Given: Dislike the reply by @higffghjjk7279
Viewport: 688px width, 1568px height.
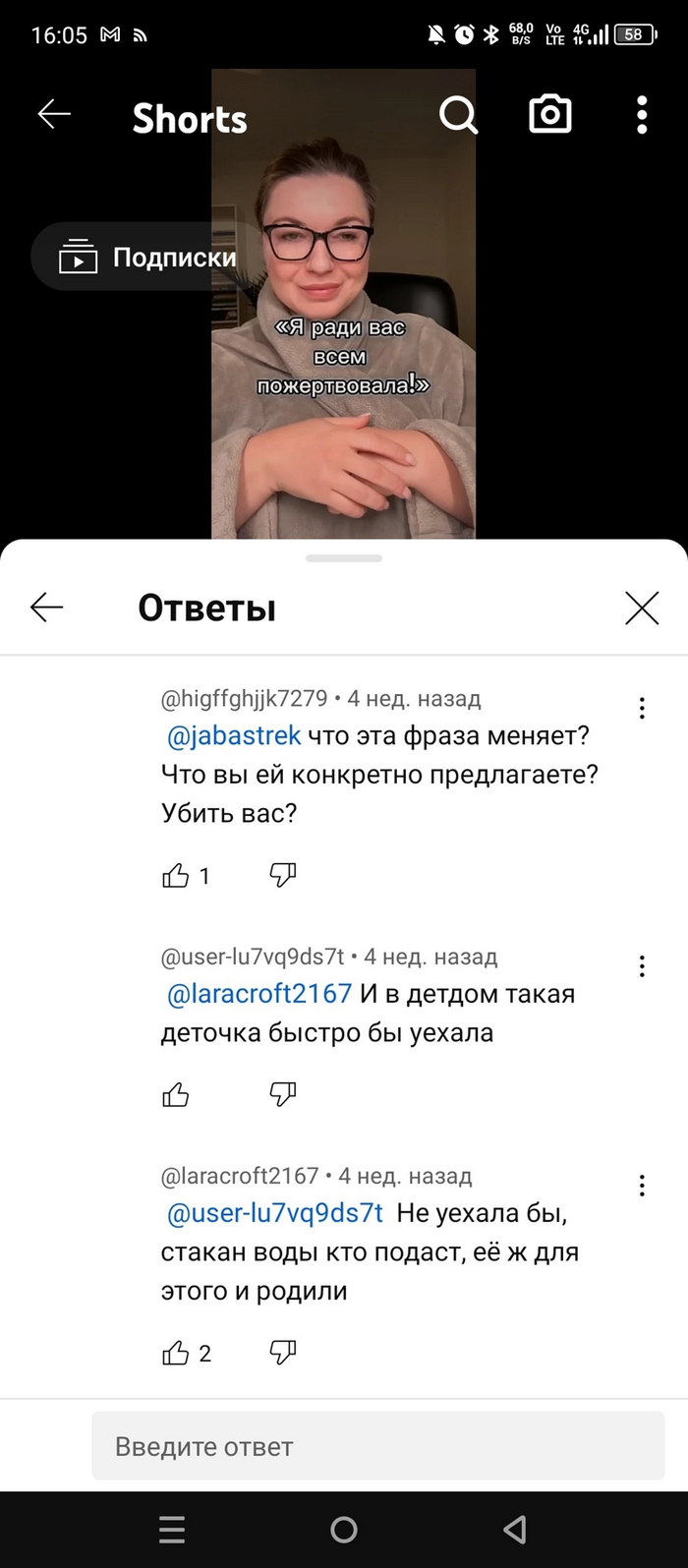Looking at the screenshot, I should coord(283,875).
